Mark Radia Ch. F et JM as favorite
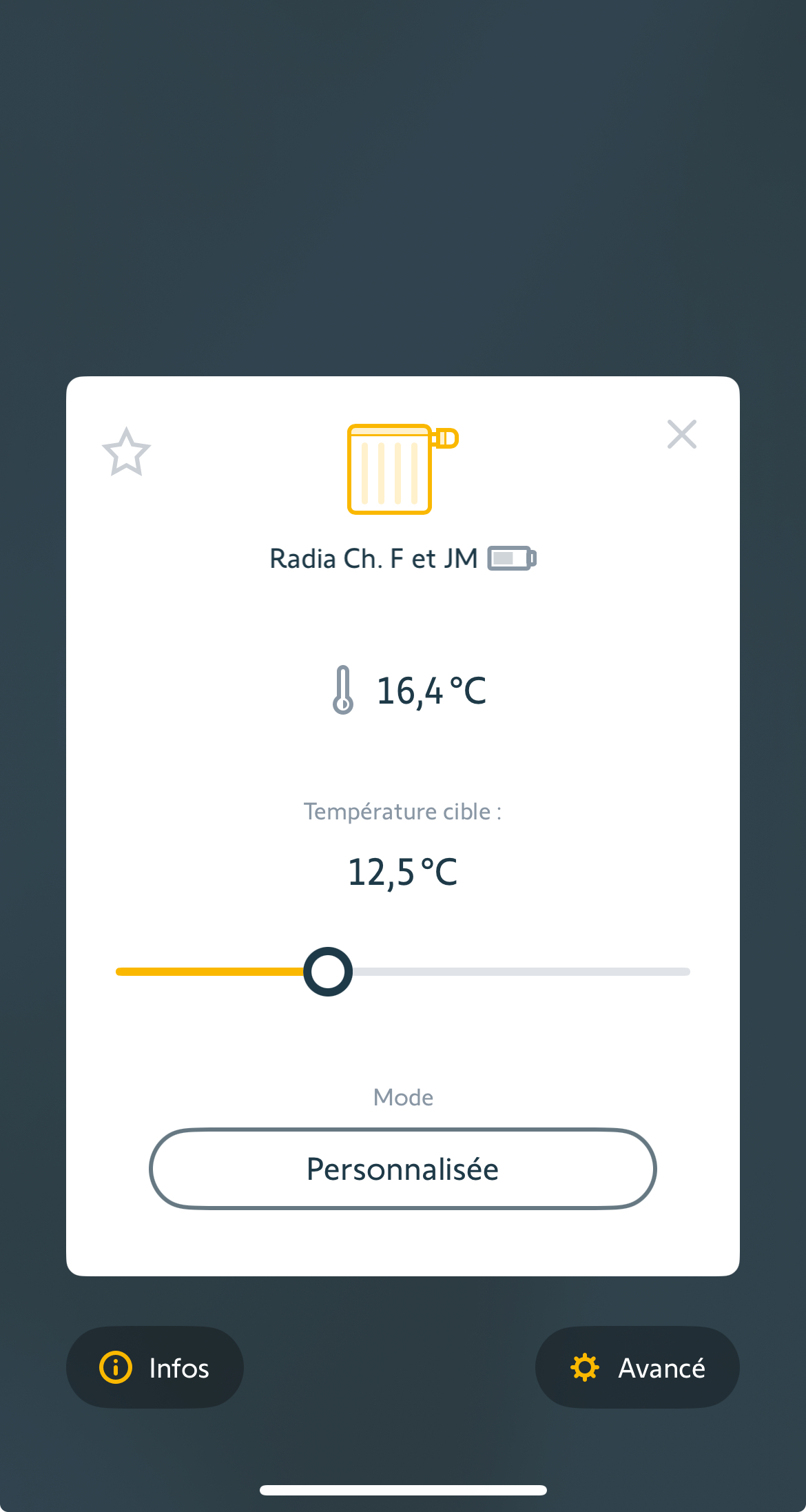The image size is (806, 1512). pyautogui.click(x=126, y=453)
